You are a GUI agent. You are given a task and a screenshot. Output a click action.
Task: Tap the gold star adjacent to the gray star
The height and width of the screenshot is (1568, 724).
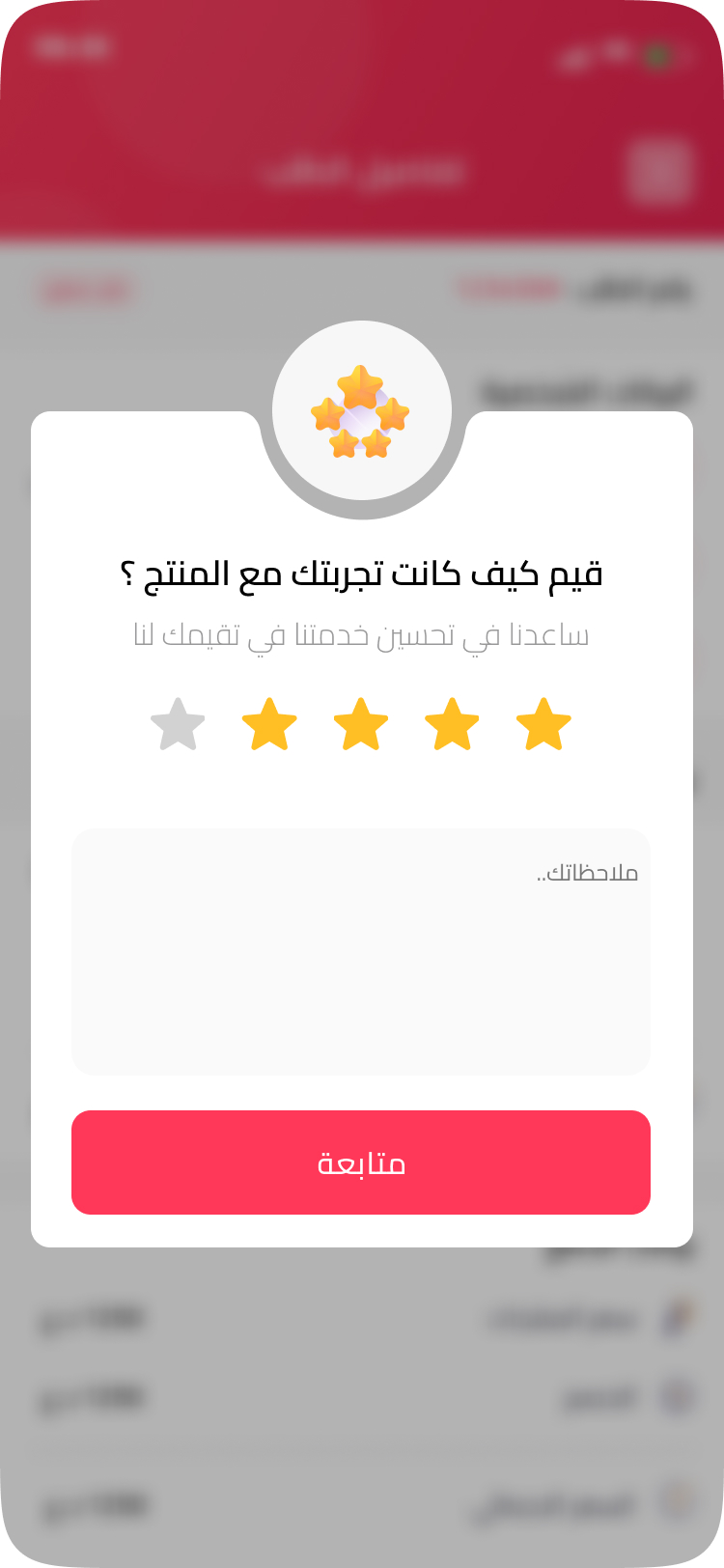click(x=269, y=725)
